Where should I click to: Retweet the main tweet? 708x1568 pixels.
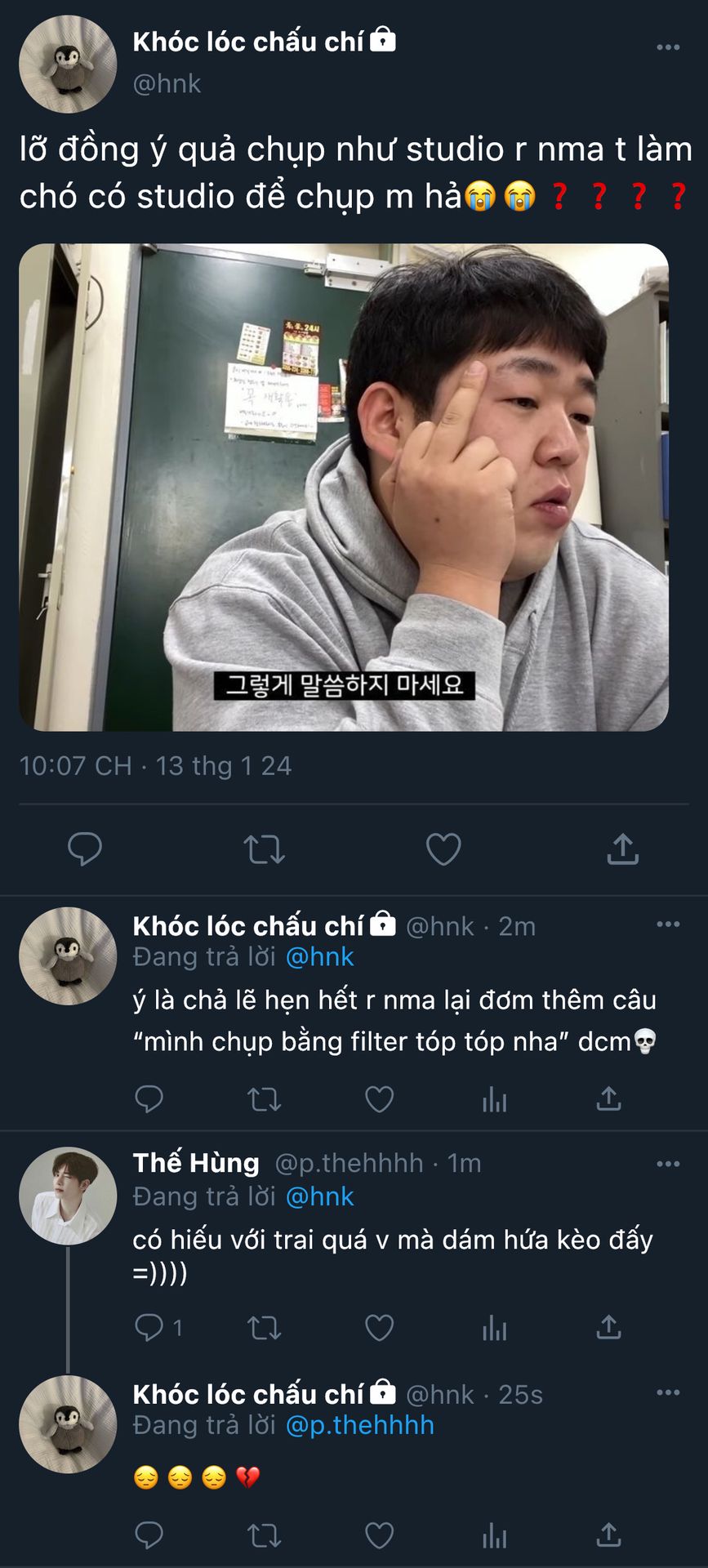[264, 849]
